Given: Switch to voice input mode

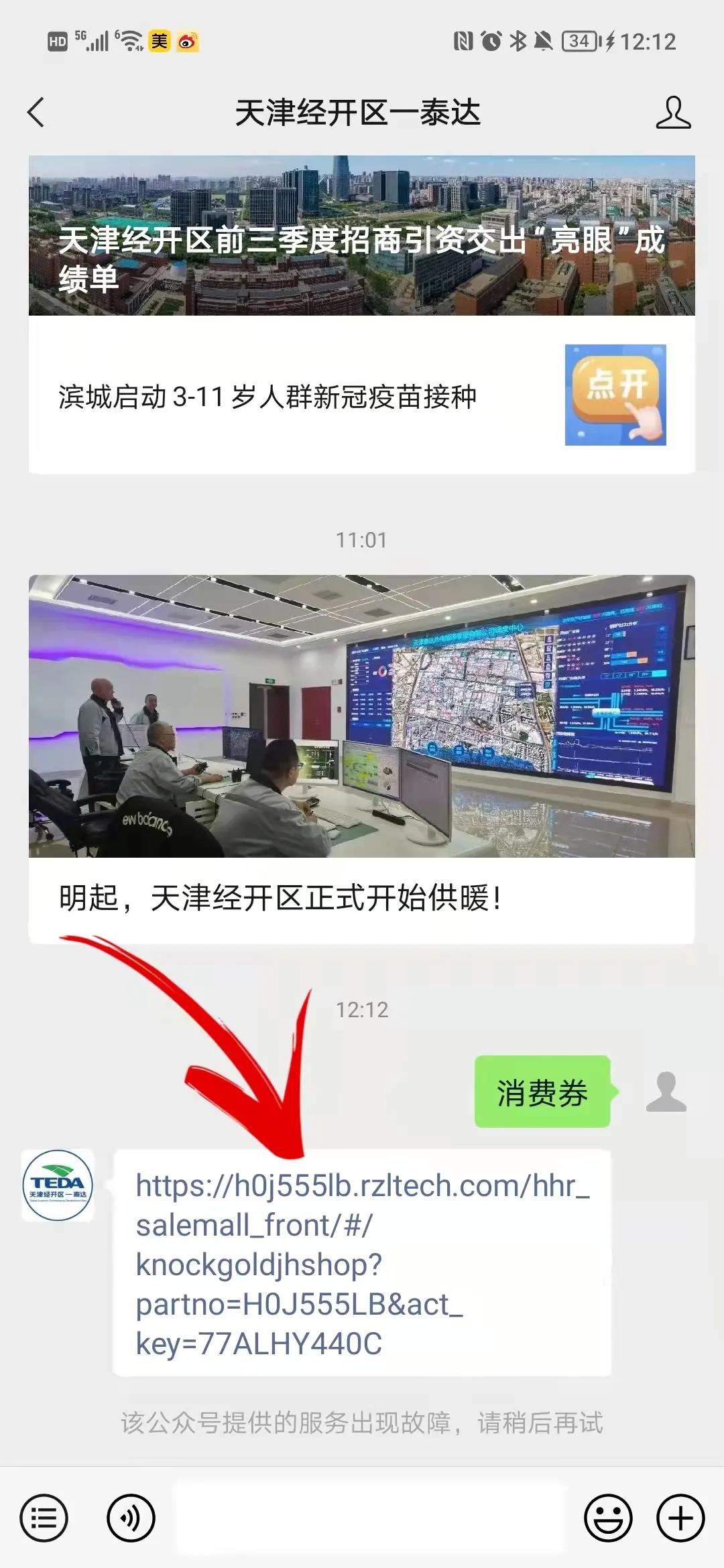Looking at the screenshot, I should pyautogui.click(x=131, y=1518).
